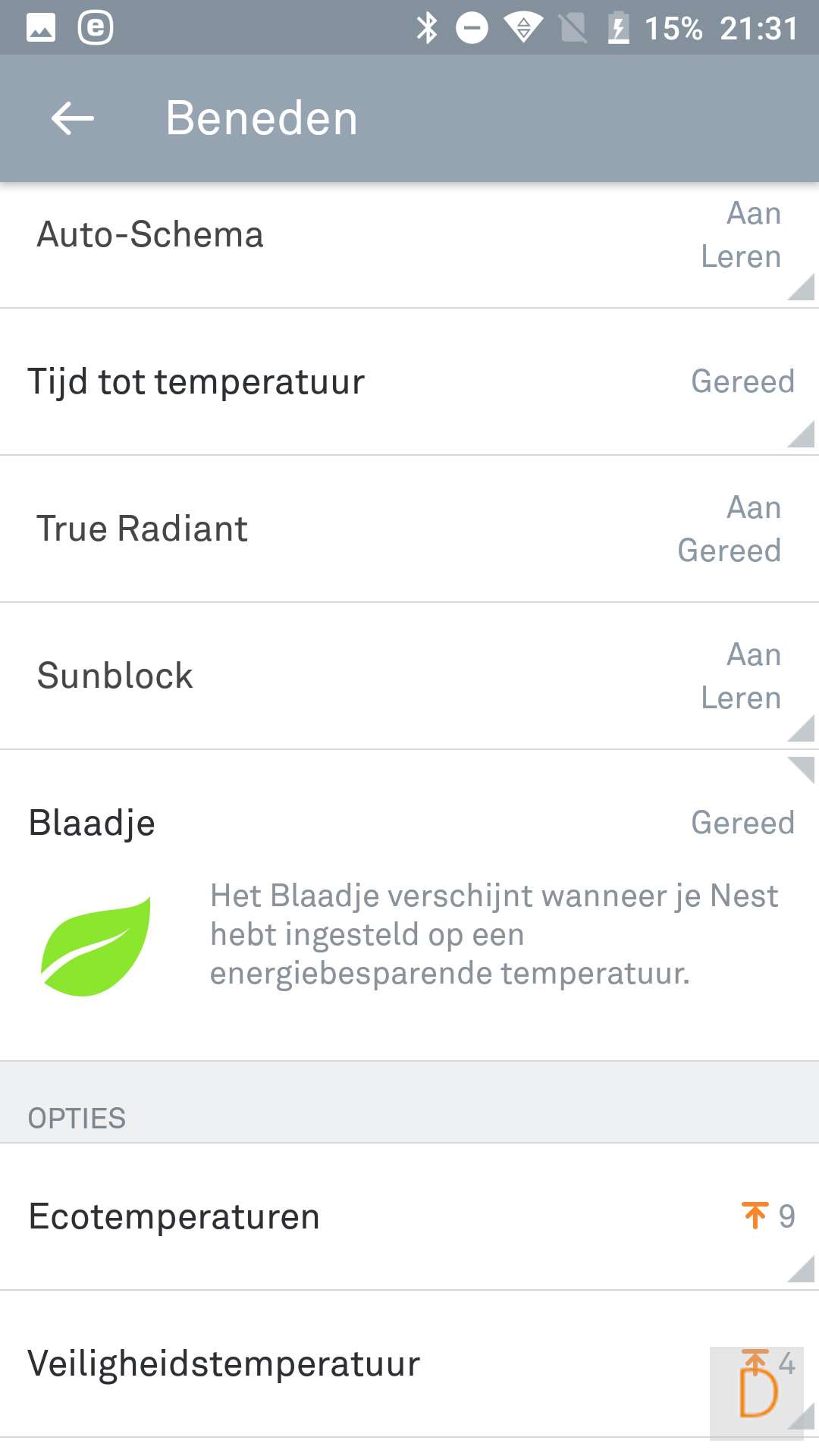This screenshot has width=819, height=1456.
Task: Open the True Radiant row
Action: click(x=409, y=529)
